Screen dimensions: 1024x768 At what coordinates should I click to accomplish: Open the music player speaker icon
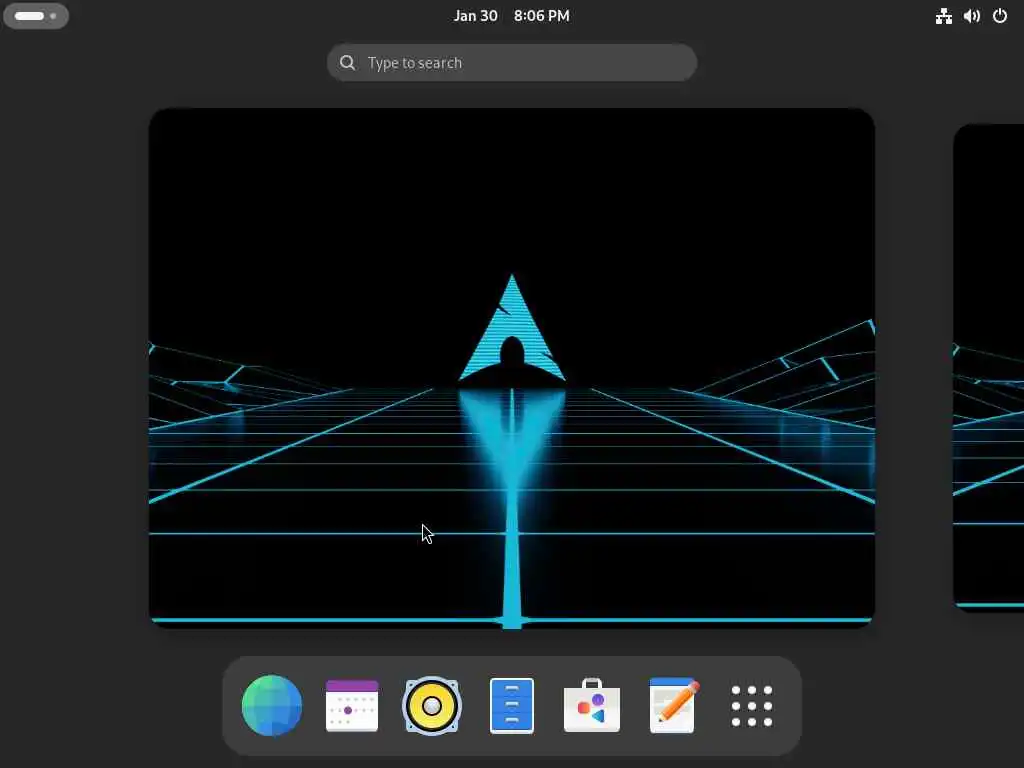coord(432,705)
